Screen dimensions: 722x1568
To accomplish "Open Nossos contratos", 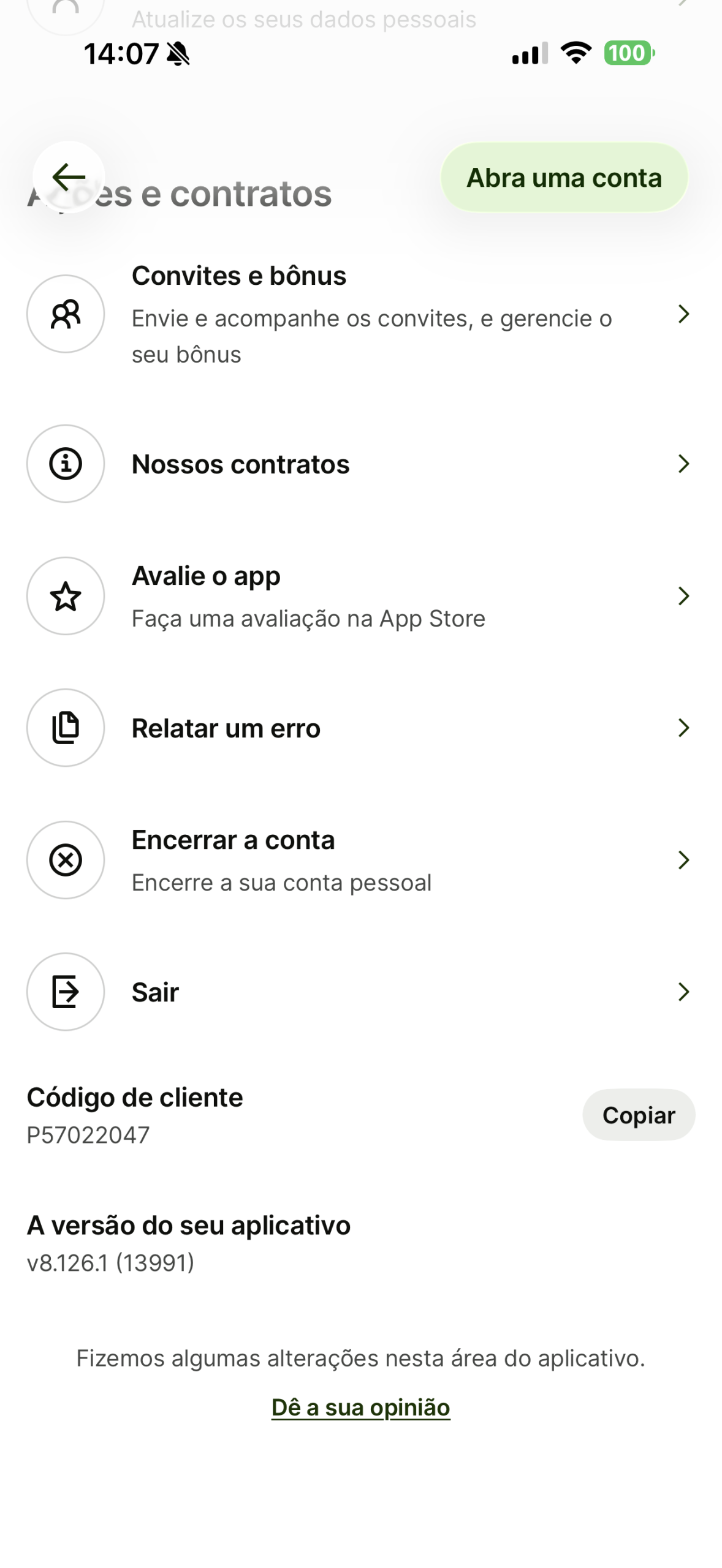I will point(360,464).
